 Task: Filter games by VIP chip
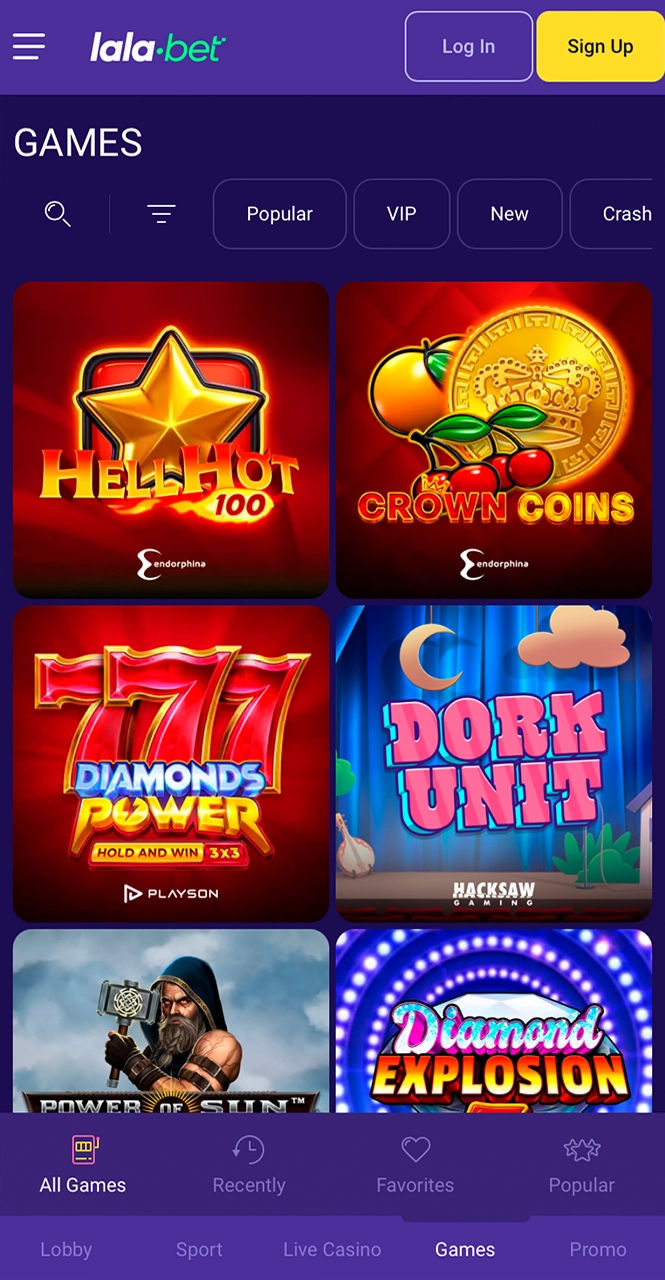coord(401,213)
